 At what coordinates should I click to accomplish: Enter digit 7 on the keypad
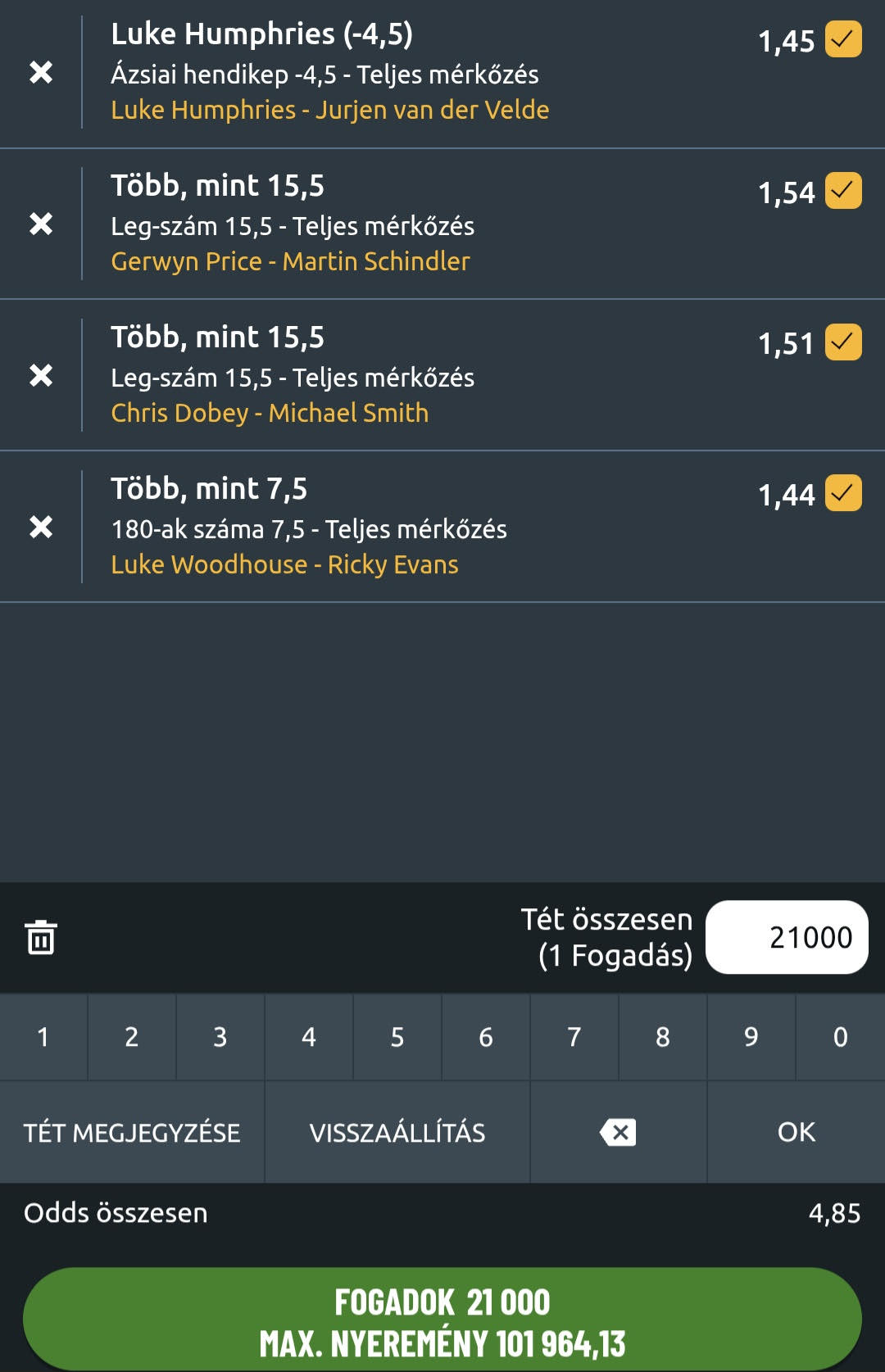tap(574, 1037)
